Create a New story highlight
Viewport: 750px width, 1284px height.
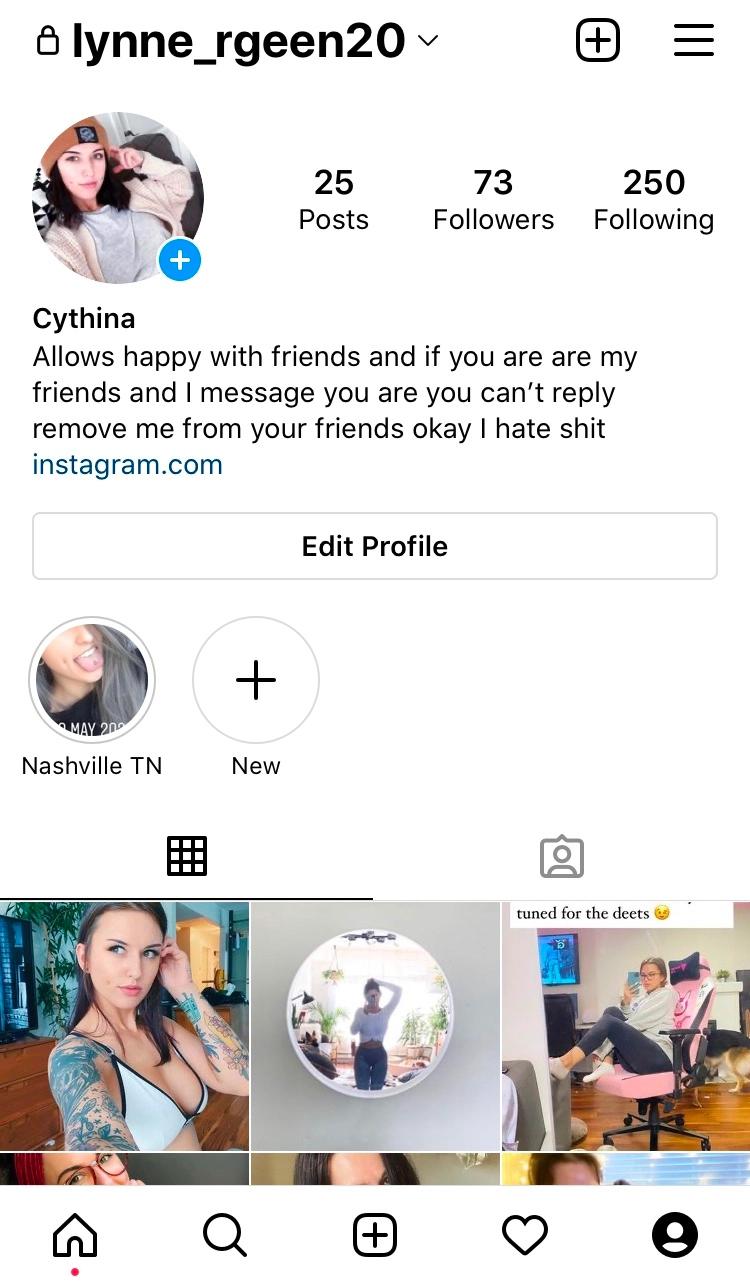(x=256, y=680)
